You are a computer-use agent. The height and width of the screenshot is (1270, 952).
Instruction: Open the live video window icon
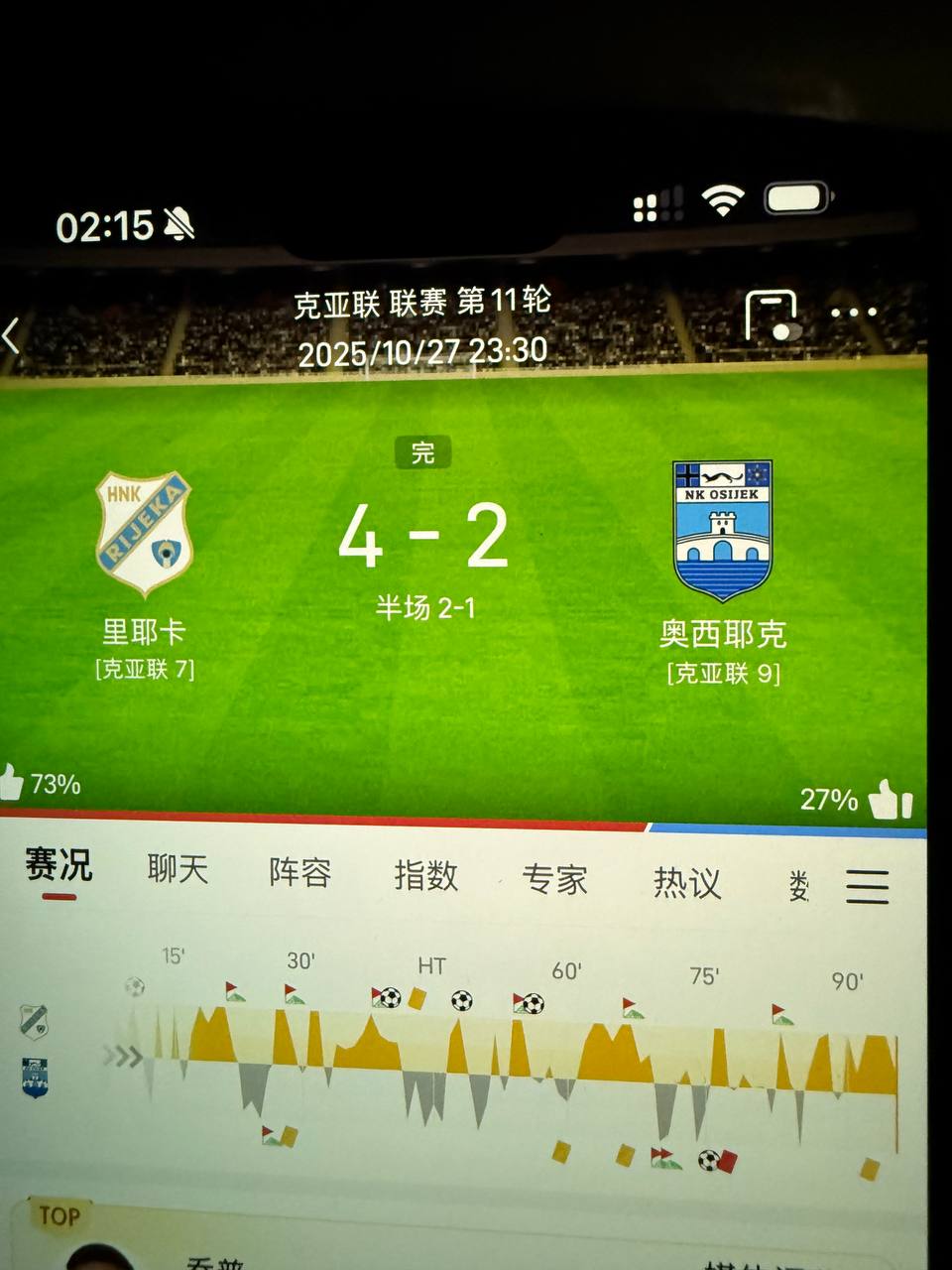pos(772,316)
